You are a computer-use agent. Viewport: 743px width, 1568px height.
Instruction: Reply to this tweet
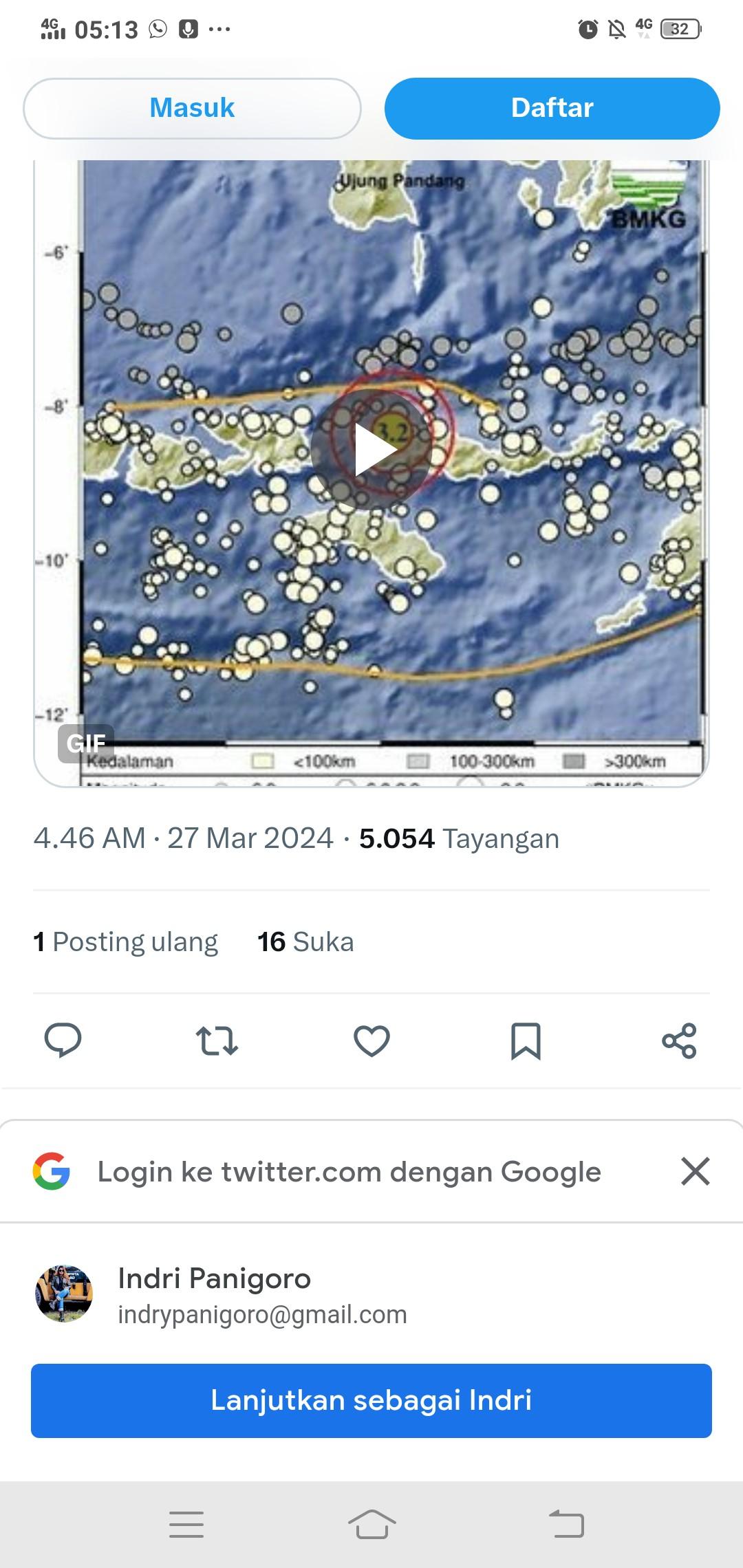click(x=63, y=1040)
